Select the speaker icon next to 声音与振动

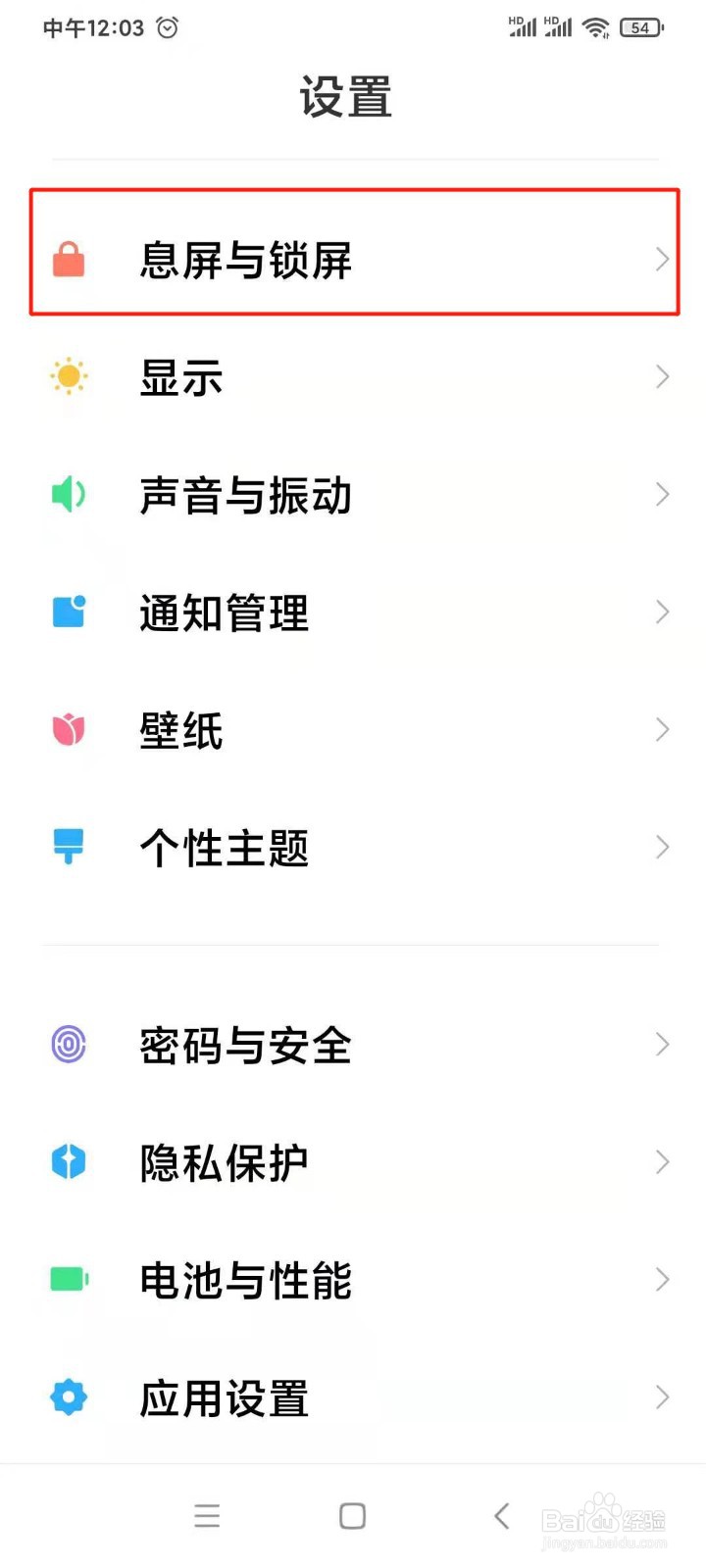(x=67, y=494)
